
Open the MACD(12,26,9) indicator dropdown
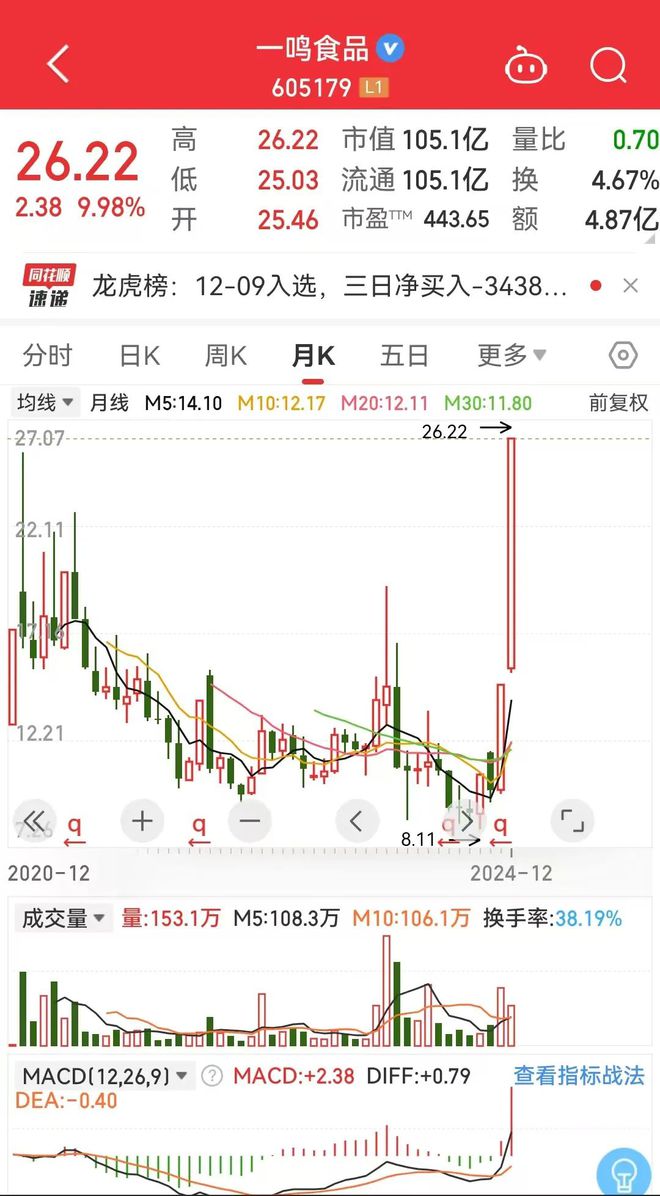pos(105,1076)
